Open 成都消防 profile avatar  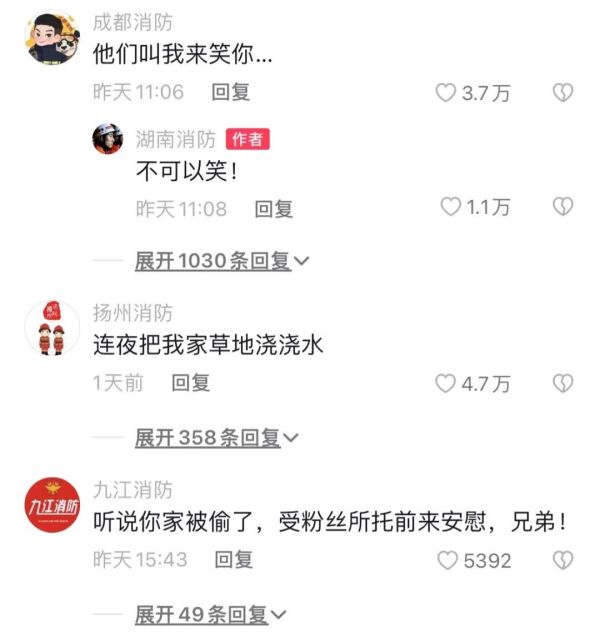point(51,39)
